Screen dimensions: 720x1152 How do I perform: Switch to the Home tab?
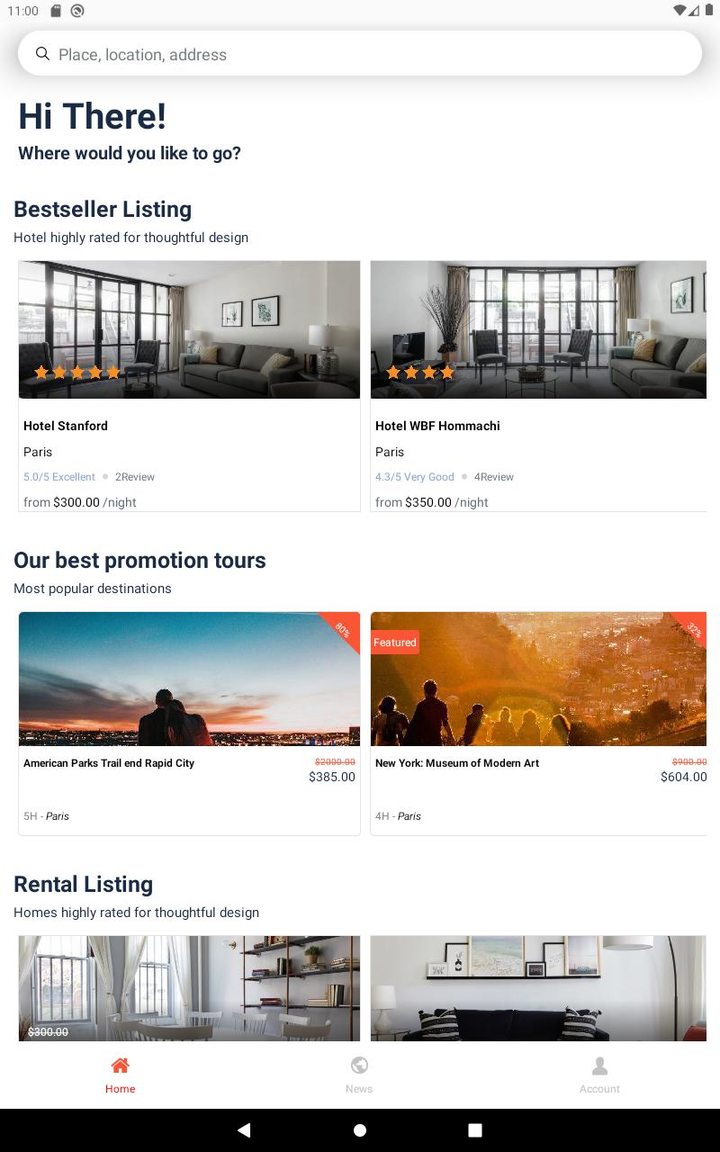pos(120,1075)
